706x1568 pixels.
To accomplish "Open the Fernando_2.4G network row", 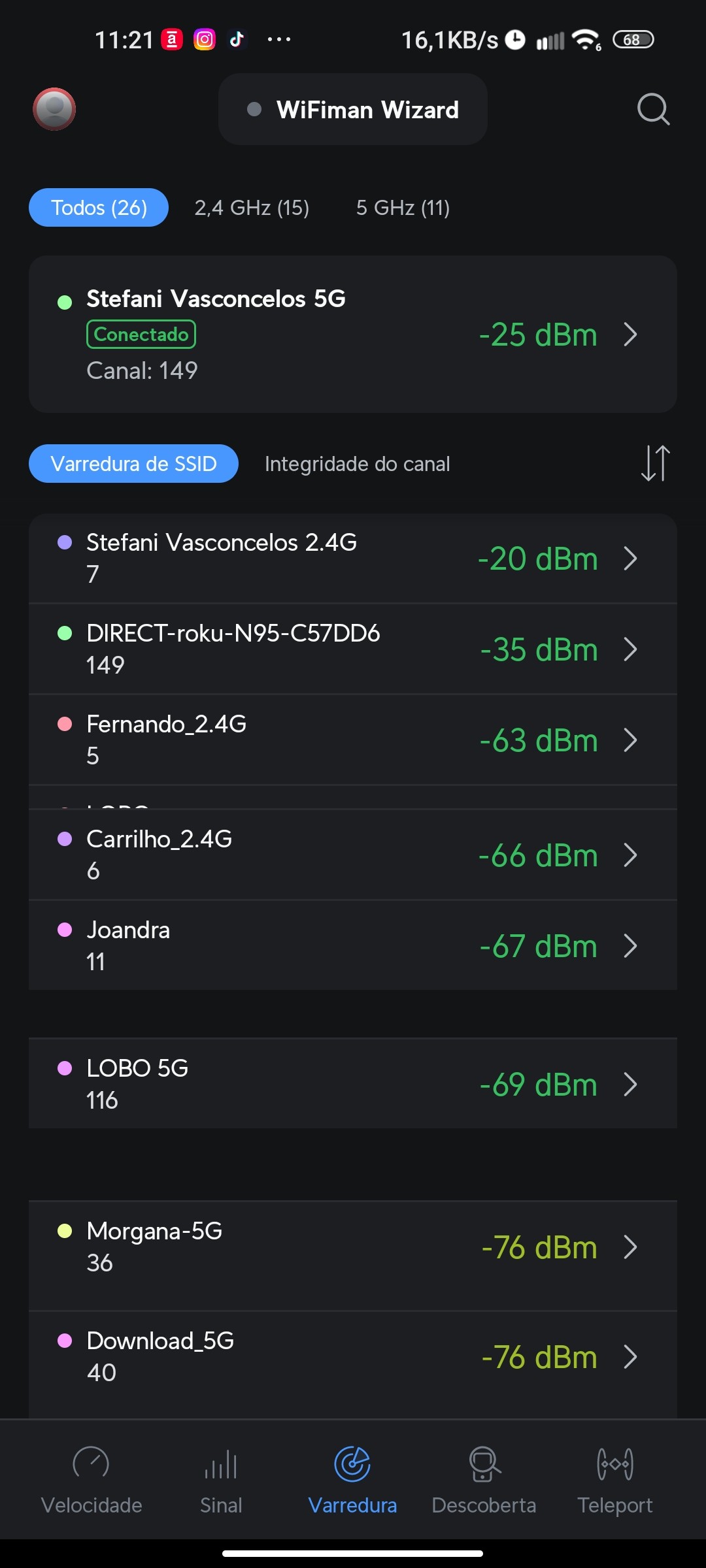I will pos(353,740).
